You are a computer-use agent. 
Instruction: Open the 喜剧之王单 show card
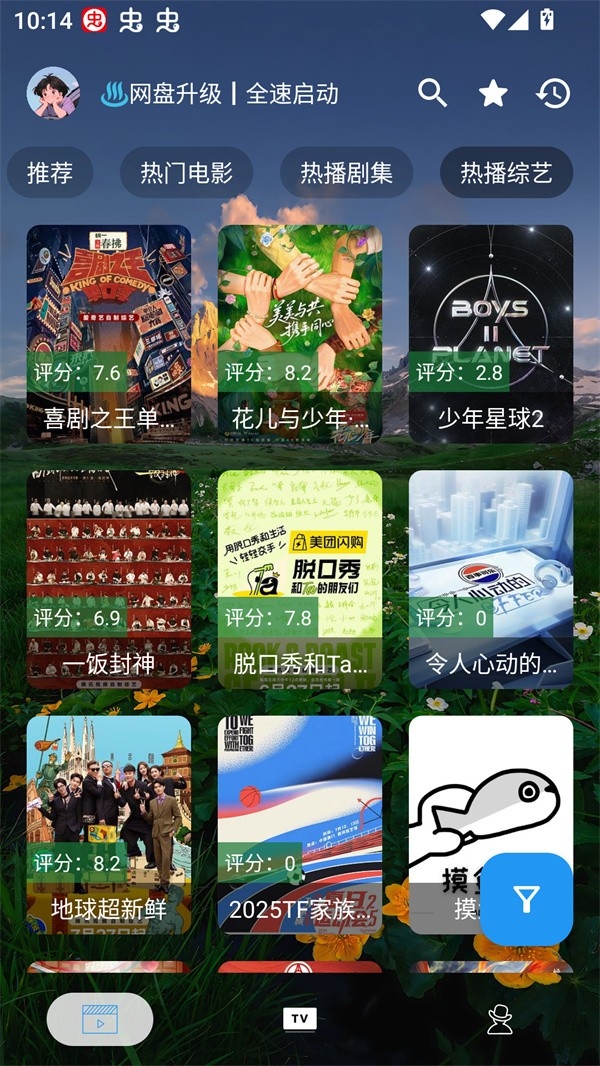(109, 333)
